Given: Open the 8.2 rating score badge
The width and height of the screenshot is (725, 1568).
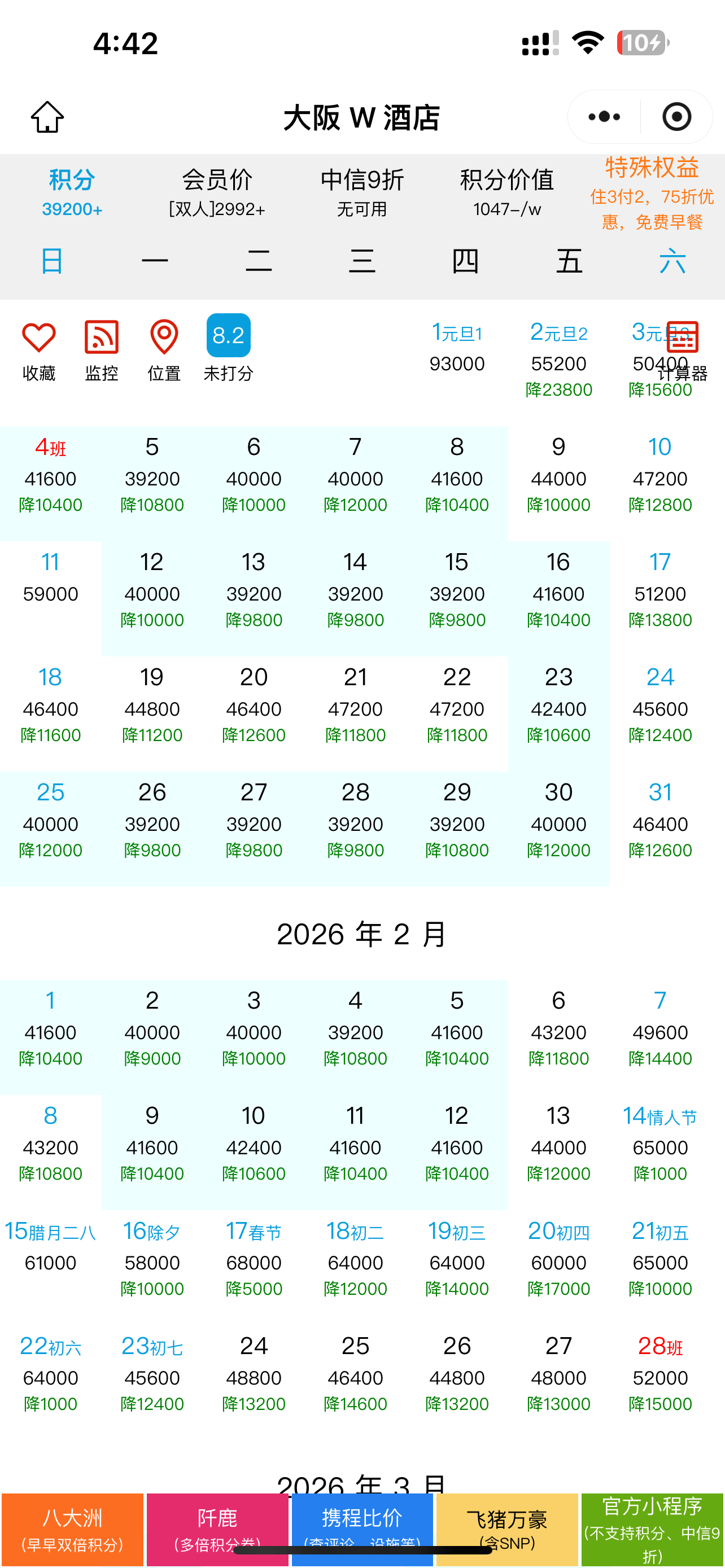Looking at the screenshot, I should (x=228, y=336).
